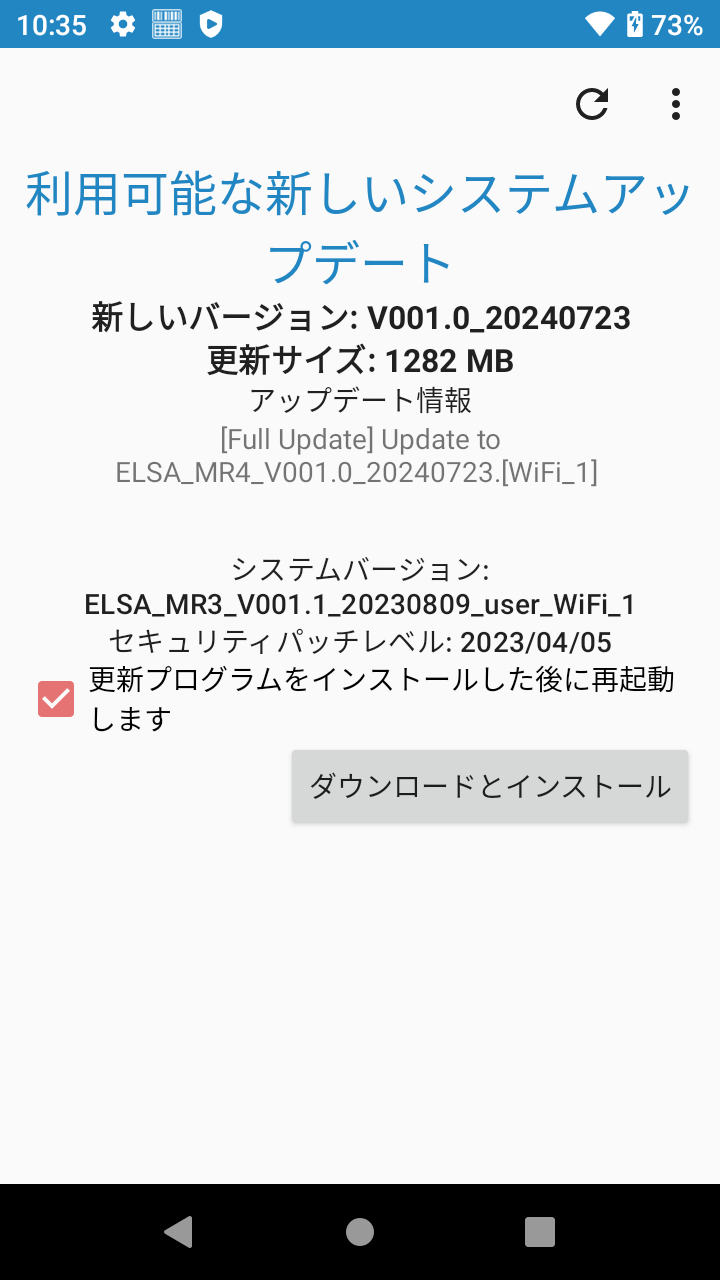The width and height of the screenshot is (720, 1280).
Task: Open the three-dot overflow menu
Action: click(676, 104)
